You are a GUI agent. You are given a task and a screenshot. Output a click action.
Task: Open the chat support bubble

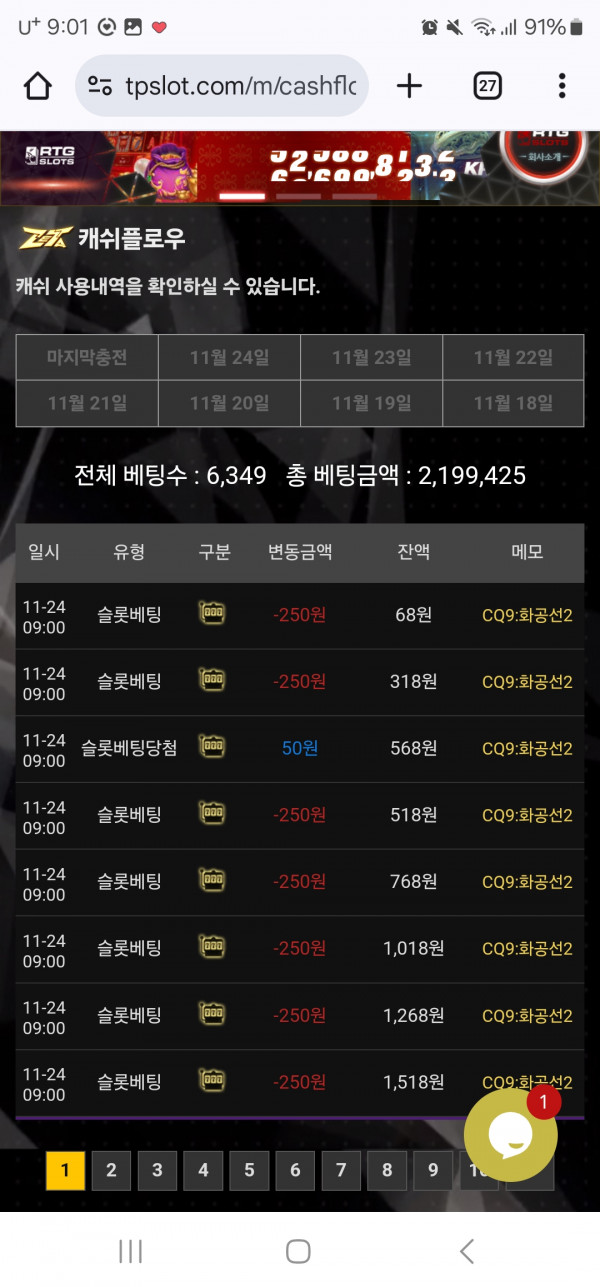tap(511, 1134)
